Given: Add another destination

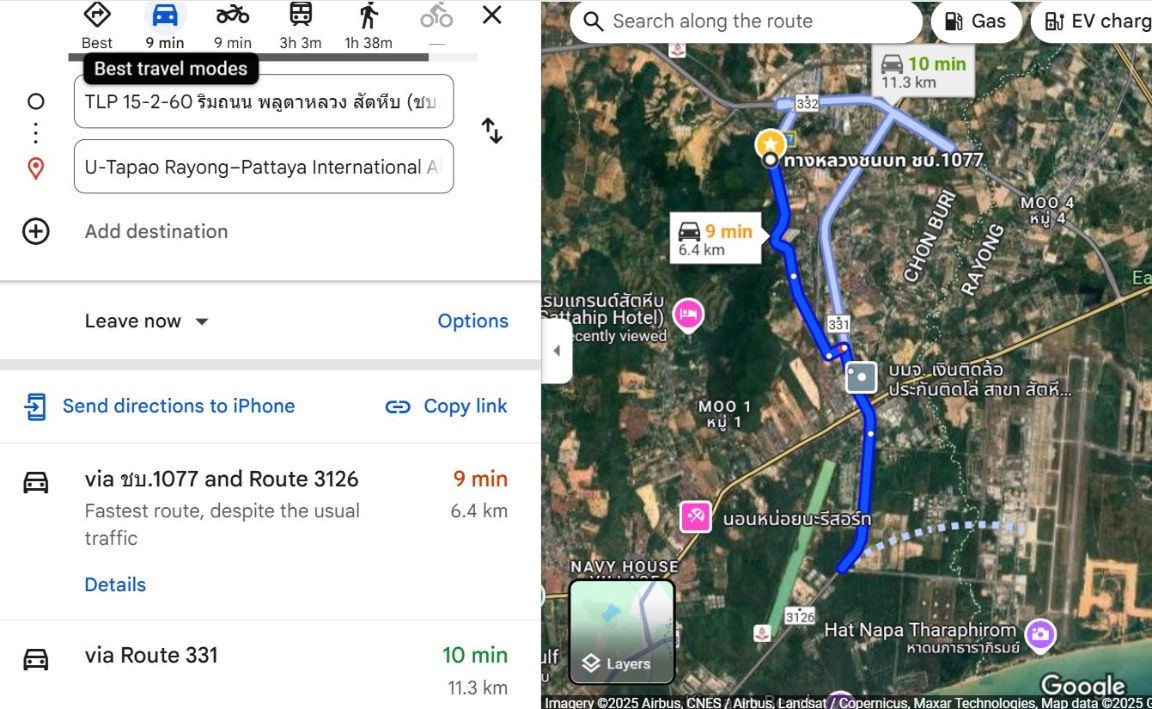Looking at the screenshot, I should (x=155, y=231).
